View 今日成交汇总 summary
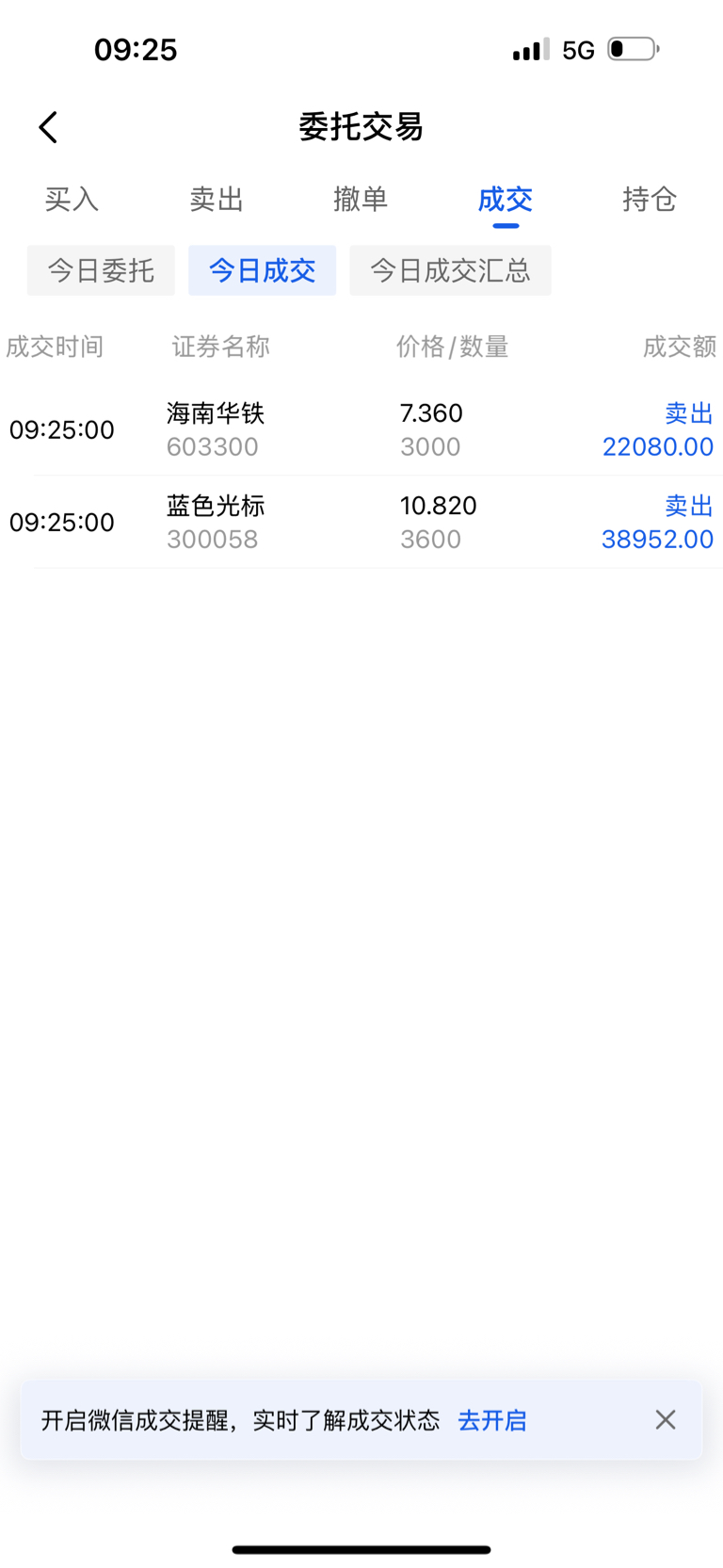The image size is (723, 1568). coord(450,271)
